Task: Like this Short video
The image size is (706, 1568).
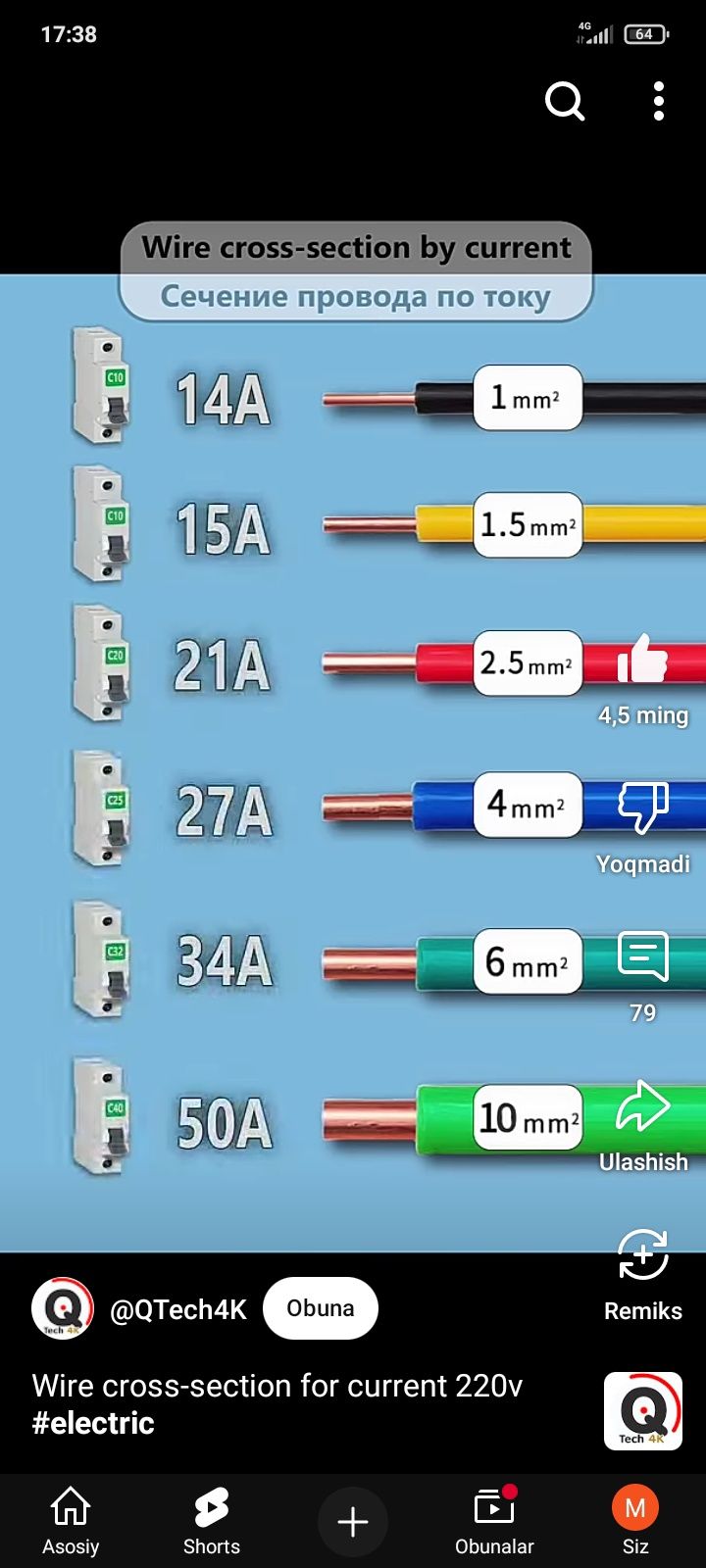Action: (x=642, y=659)
